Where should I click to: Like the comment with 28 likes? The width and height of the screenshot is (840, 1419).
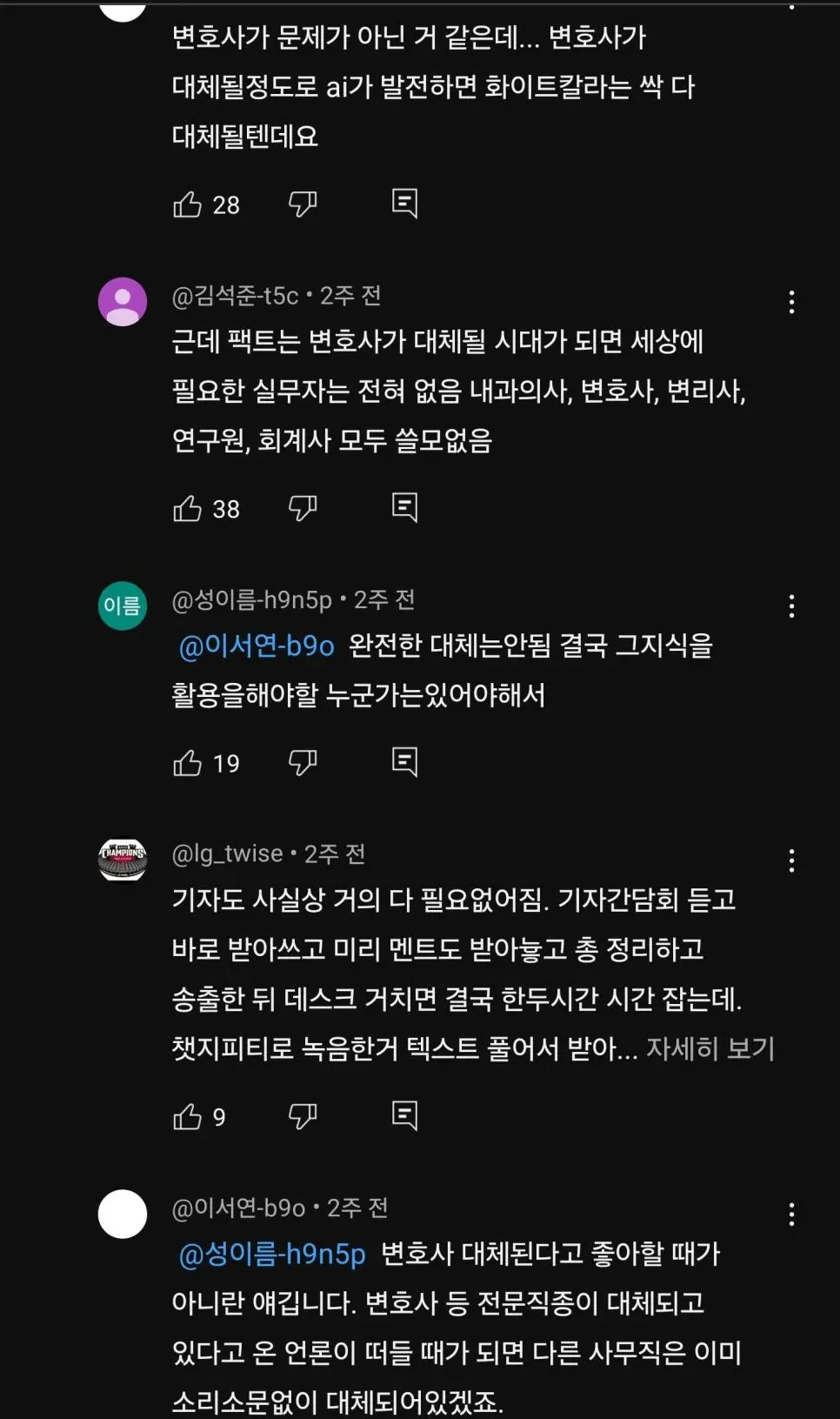coord(187,204)
